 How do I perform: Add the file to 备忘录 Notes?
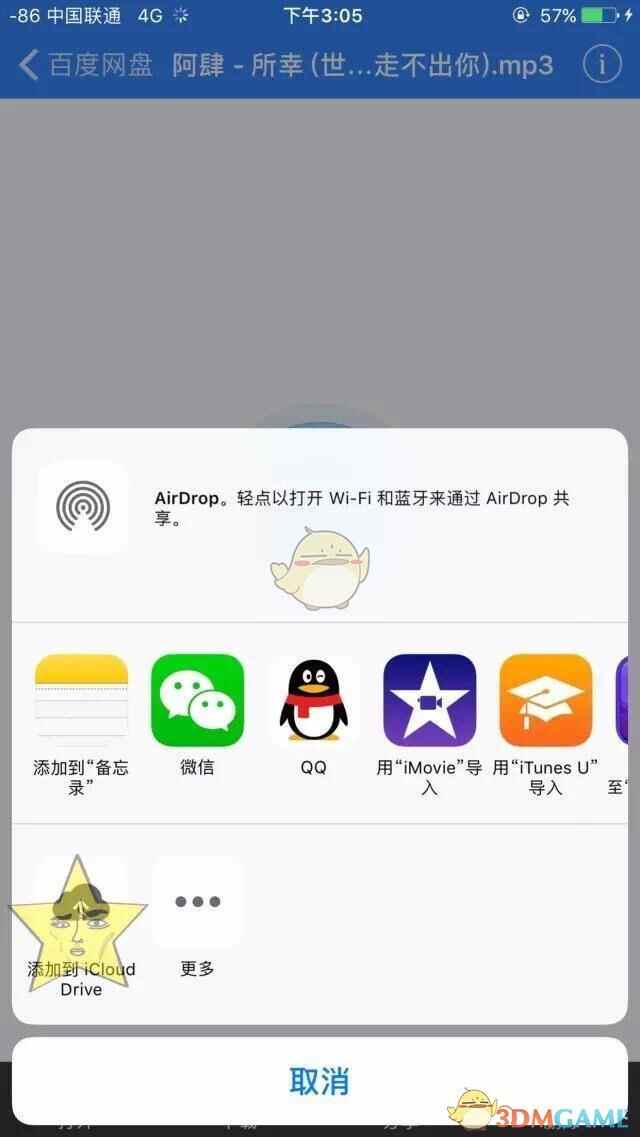(82, 700)
